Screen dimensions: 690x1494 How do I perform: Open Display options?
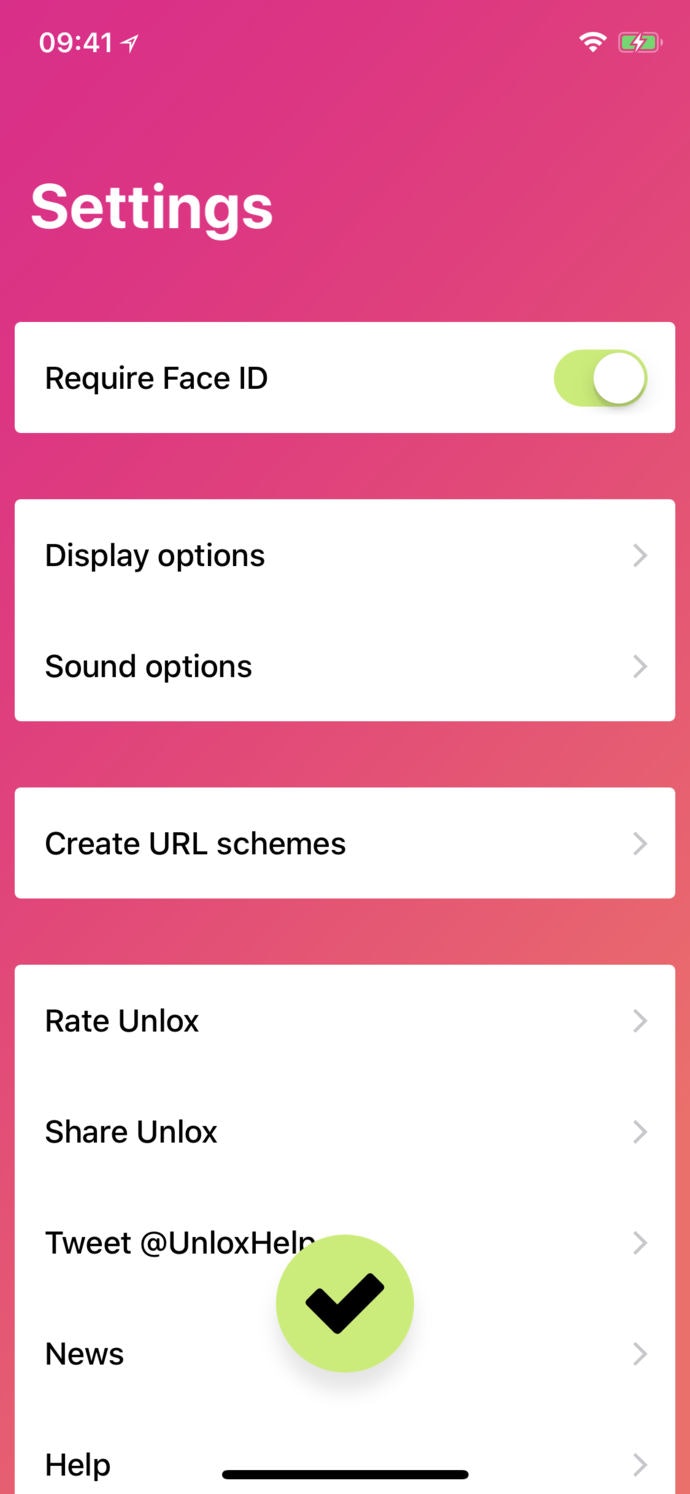coord(344,555)
